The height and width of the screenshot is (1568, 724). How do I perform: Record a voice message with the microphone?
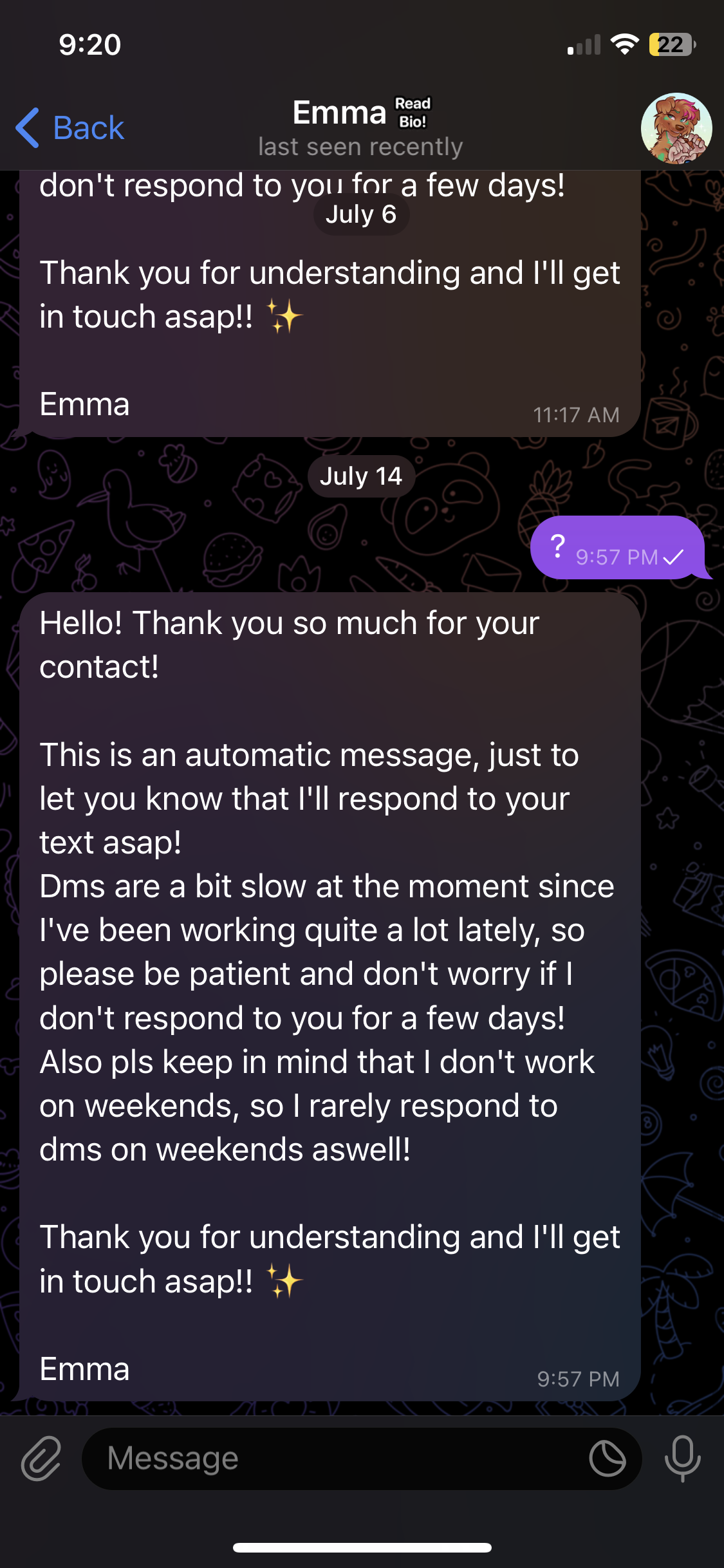(683, 1458)
